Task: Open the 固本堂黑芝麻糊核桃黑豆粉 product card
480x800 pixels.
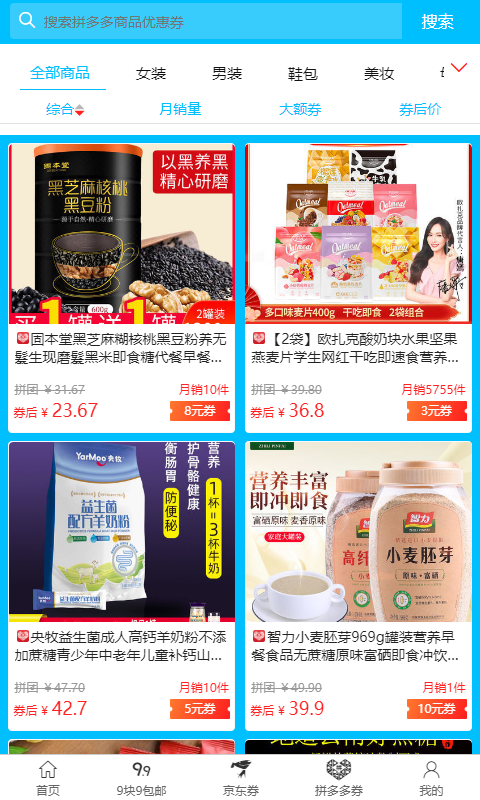Action: (x=121, y=288)
